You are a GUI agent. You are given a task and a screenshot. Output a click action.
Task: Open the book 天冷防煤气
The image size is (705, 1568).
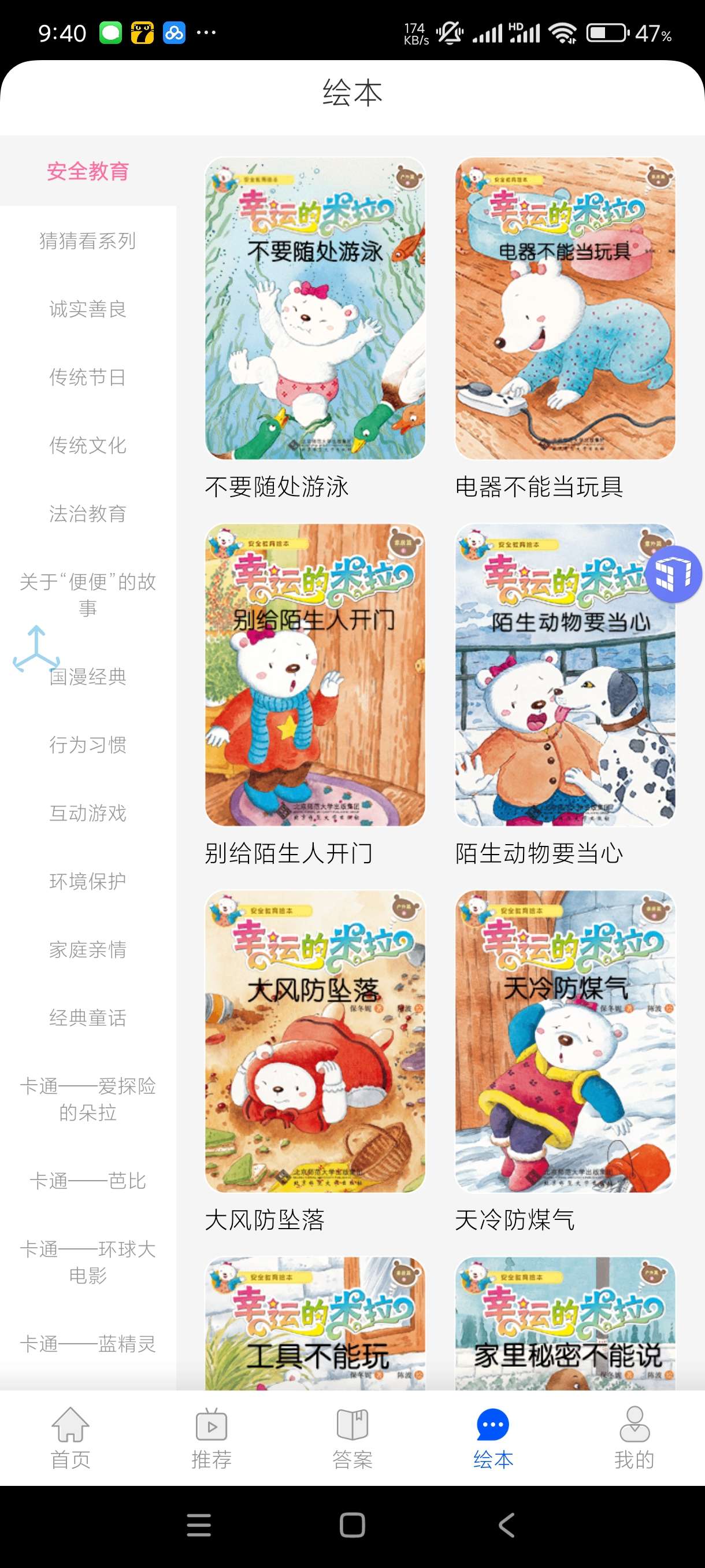click(x=565, y=1041)
